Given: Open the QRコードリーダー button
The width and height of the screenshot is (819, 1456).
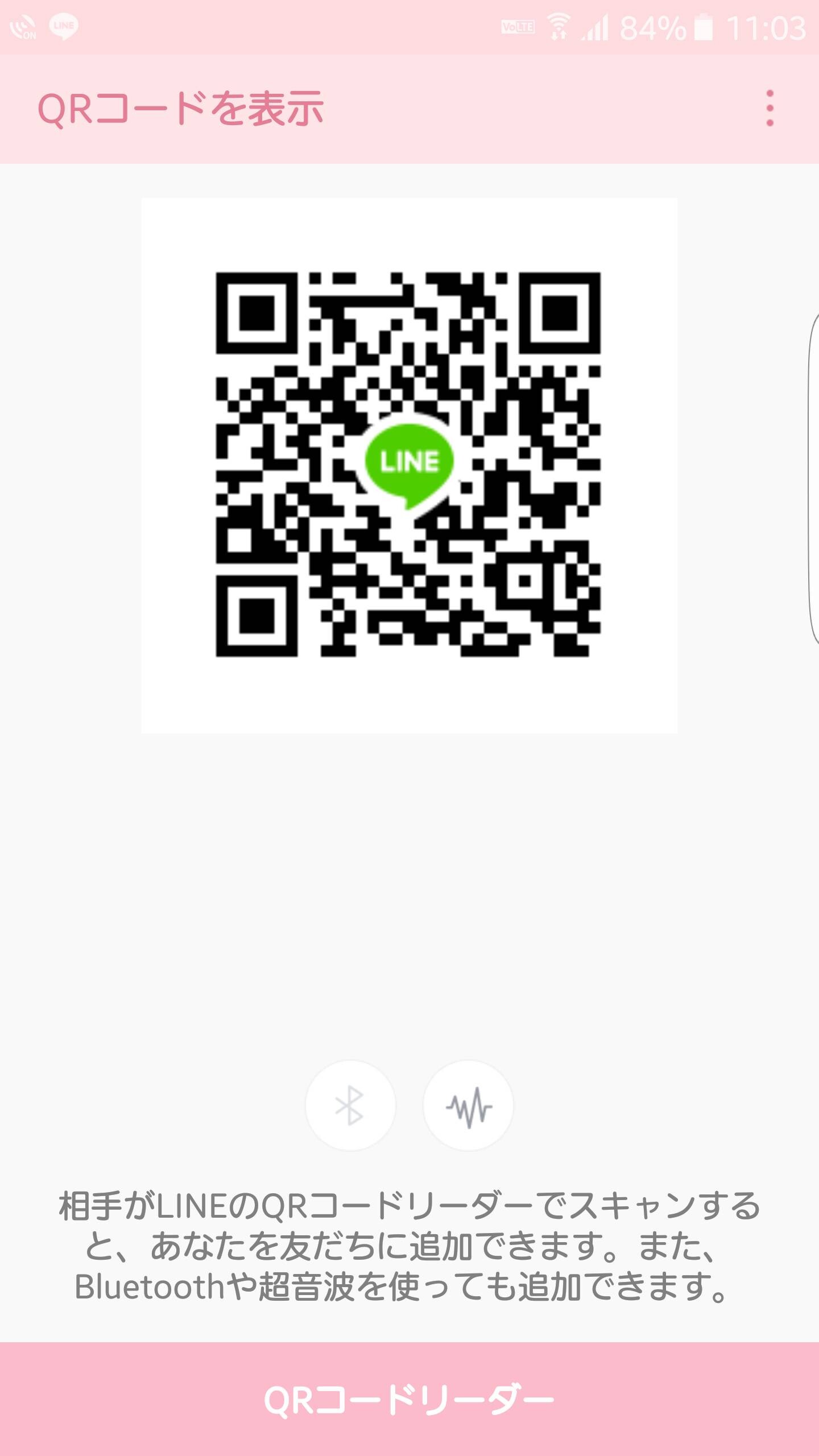Looking at the screenshot, I should click(x=409, y=1399).
